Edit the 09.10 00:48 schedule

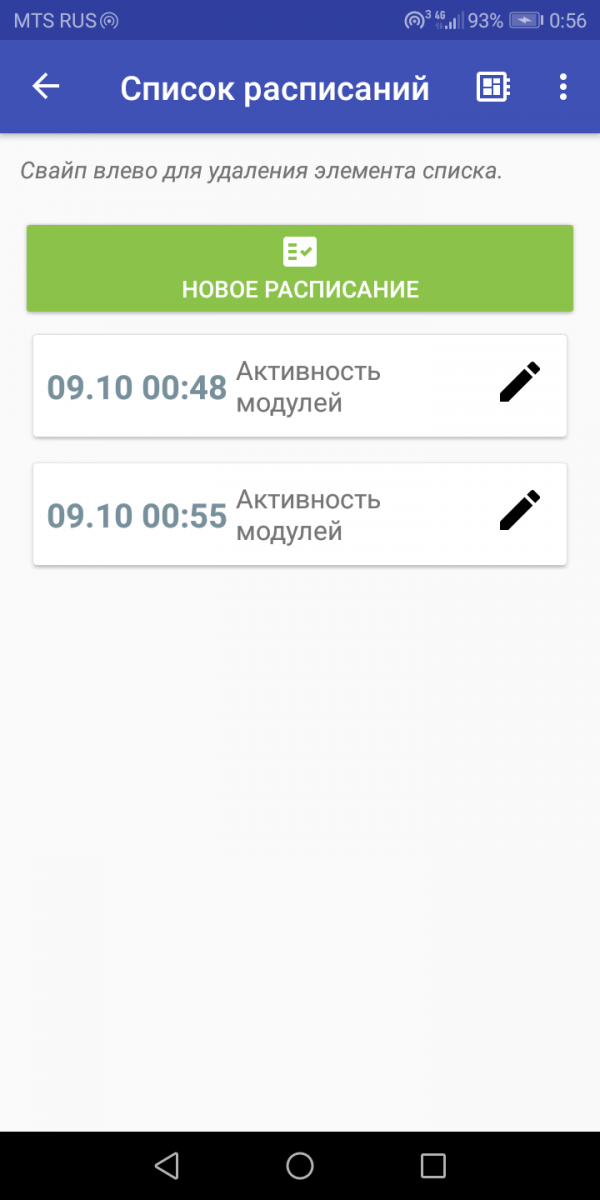[x=519, y=384]
